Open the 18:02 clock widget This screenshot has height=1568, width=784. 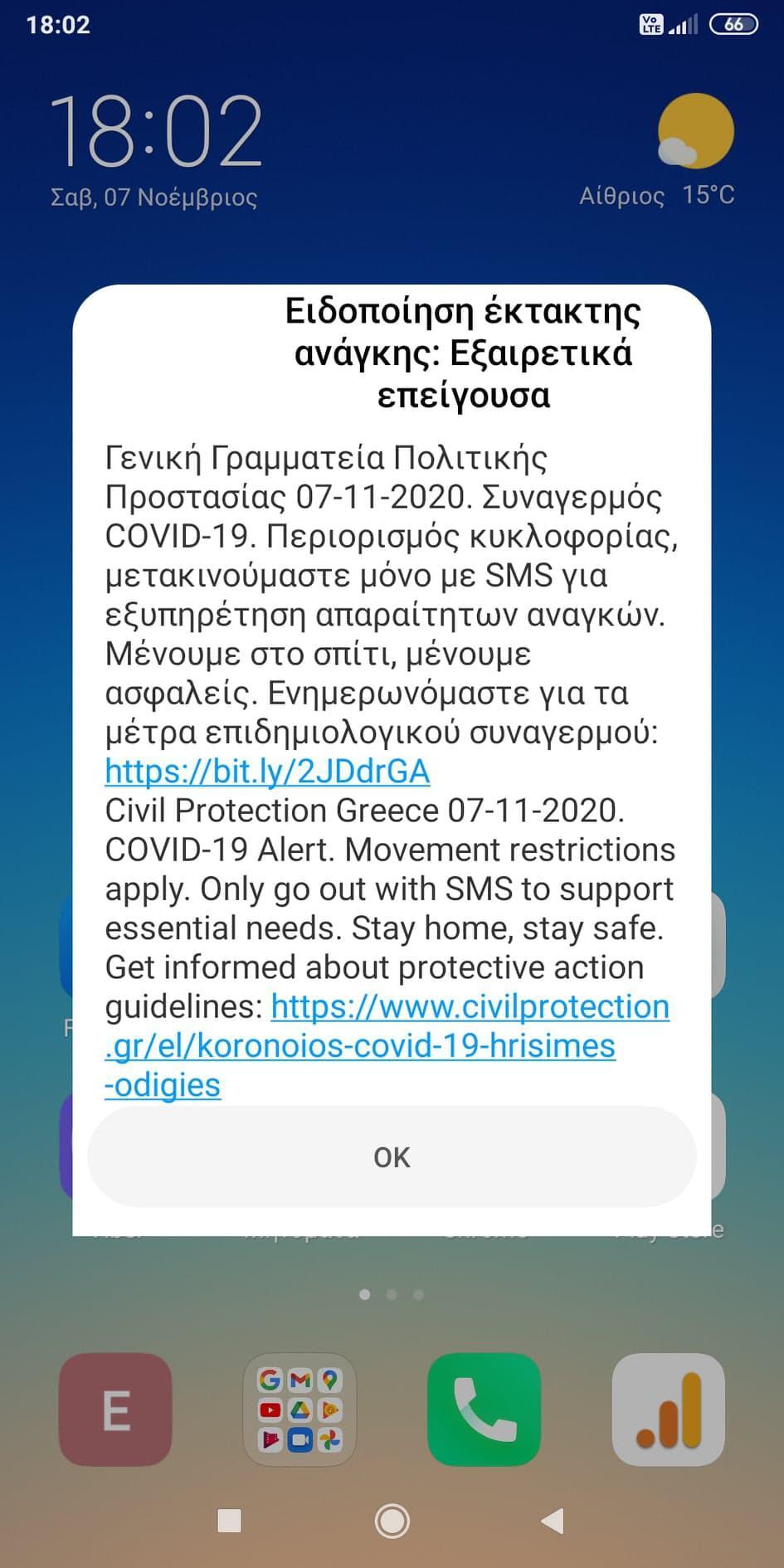pos(156,133)
